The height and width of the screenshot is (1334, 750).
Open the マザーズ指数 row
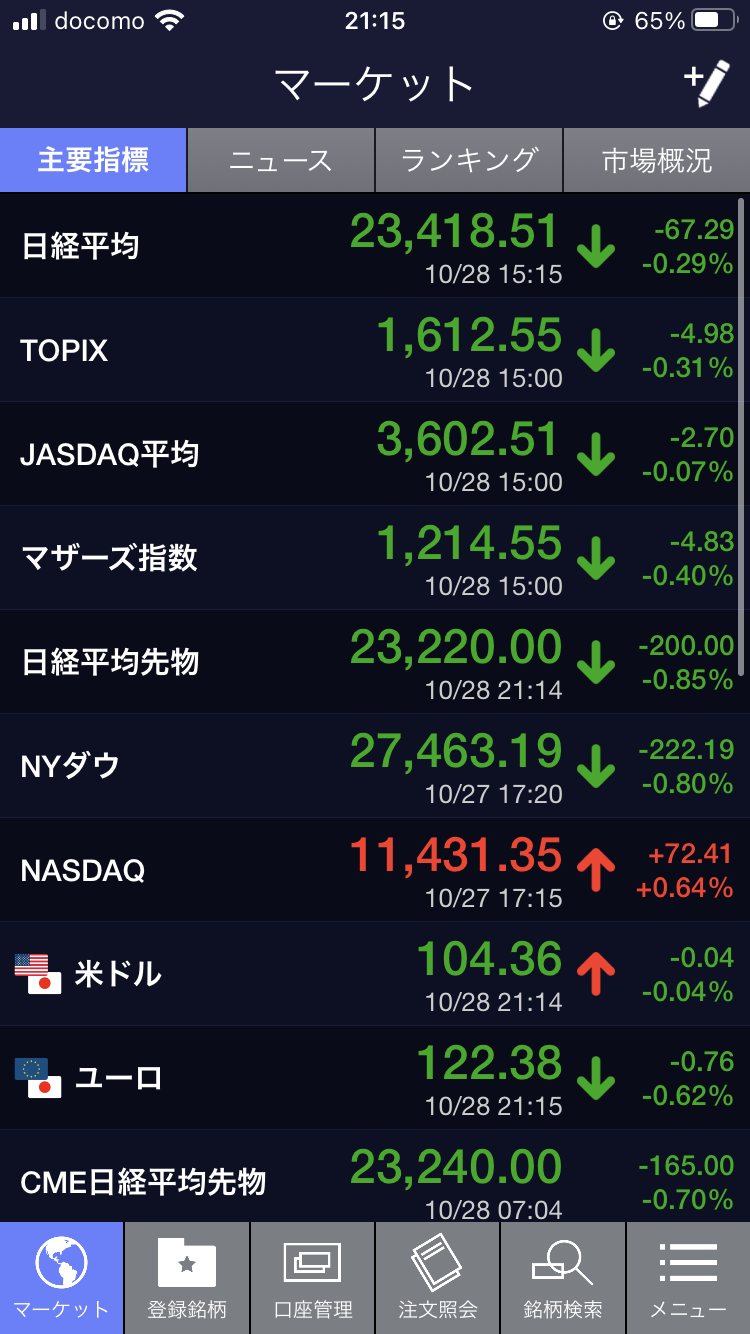pyautogui.click(x=375, y=558)
